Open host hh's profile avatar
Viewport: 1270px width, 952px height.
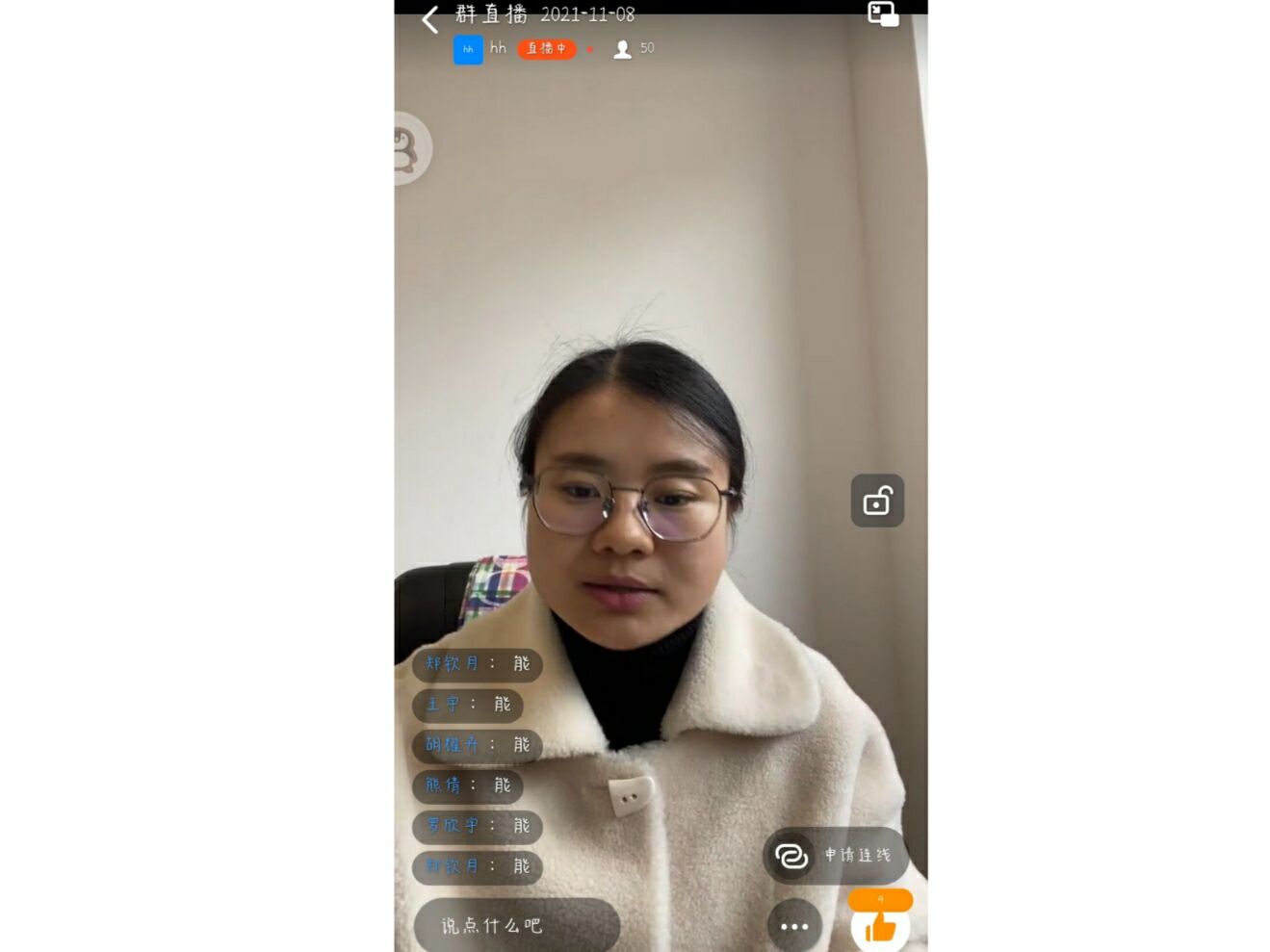click(x=468, y=49)
